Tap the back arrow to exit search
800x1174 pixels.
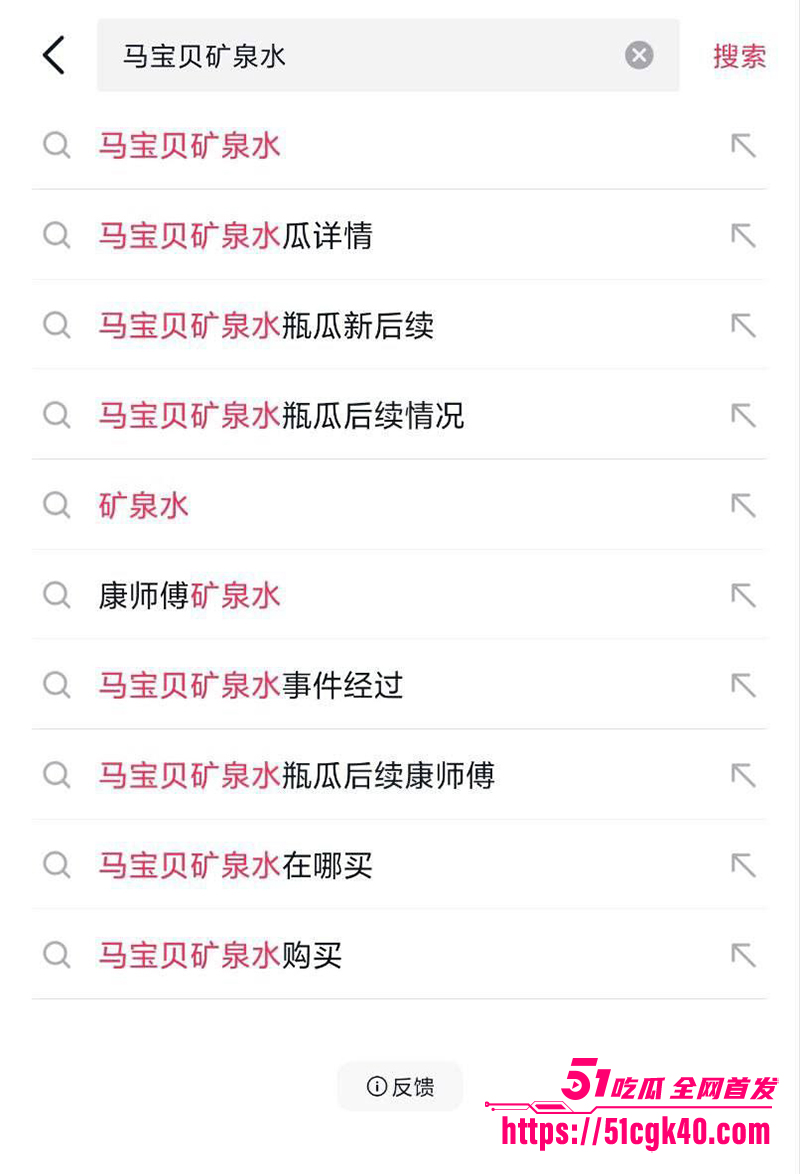tap(53, 56)
